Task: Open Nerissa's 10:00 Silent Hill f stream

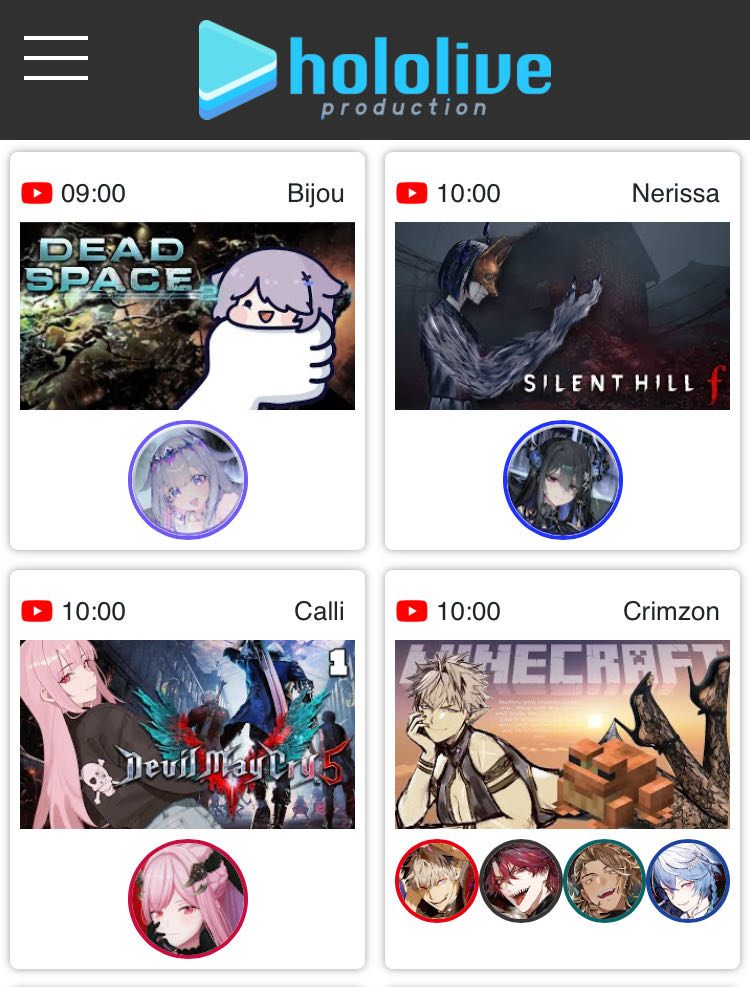Action: click(562, 316)
